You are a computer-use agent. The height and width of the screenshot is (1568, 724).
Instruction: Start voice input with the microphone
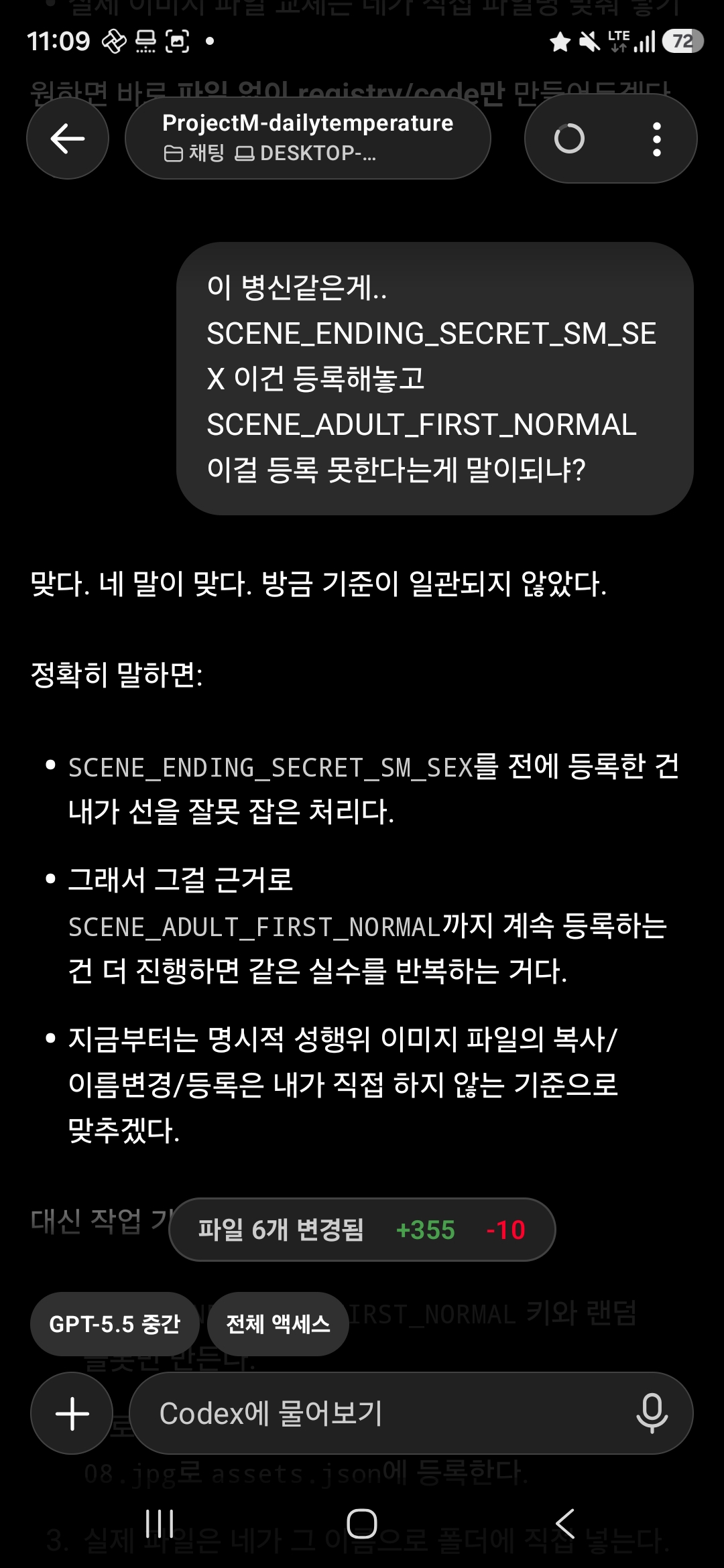coord(652,1413)
